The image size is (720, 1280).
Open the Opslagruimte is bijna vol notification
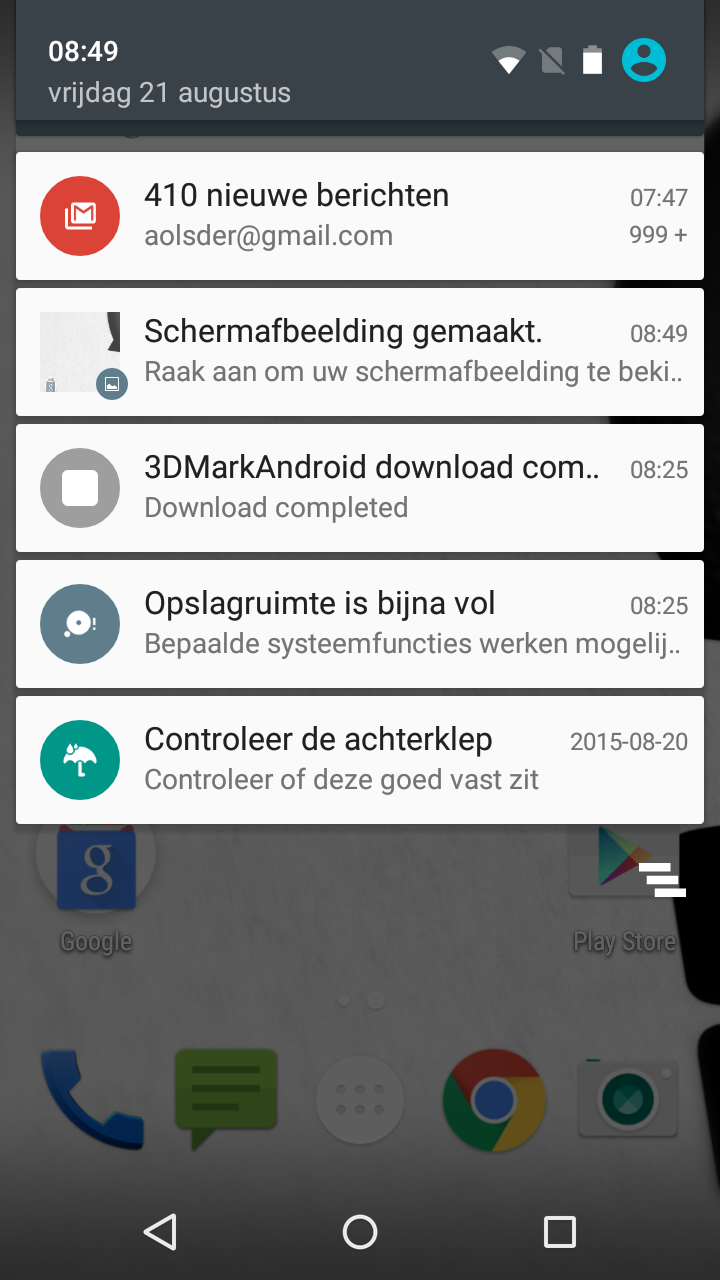click(360, 624)
